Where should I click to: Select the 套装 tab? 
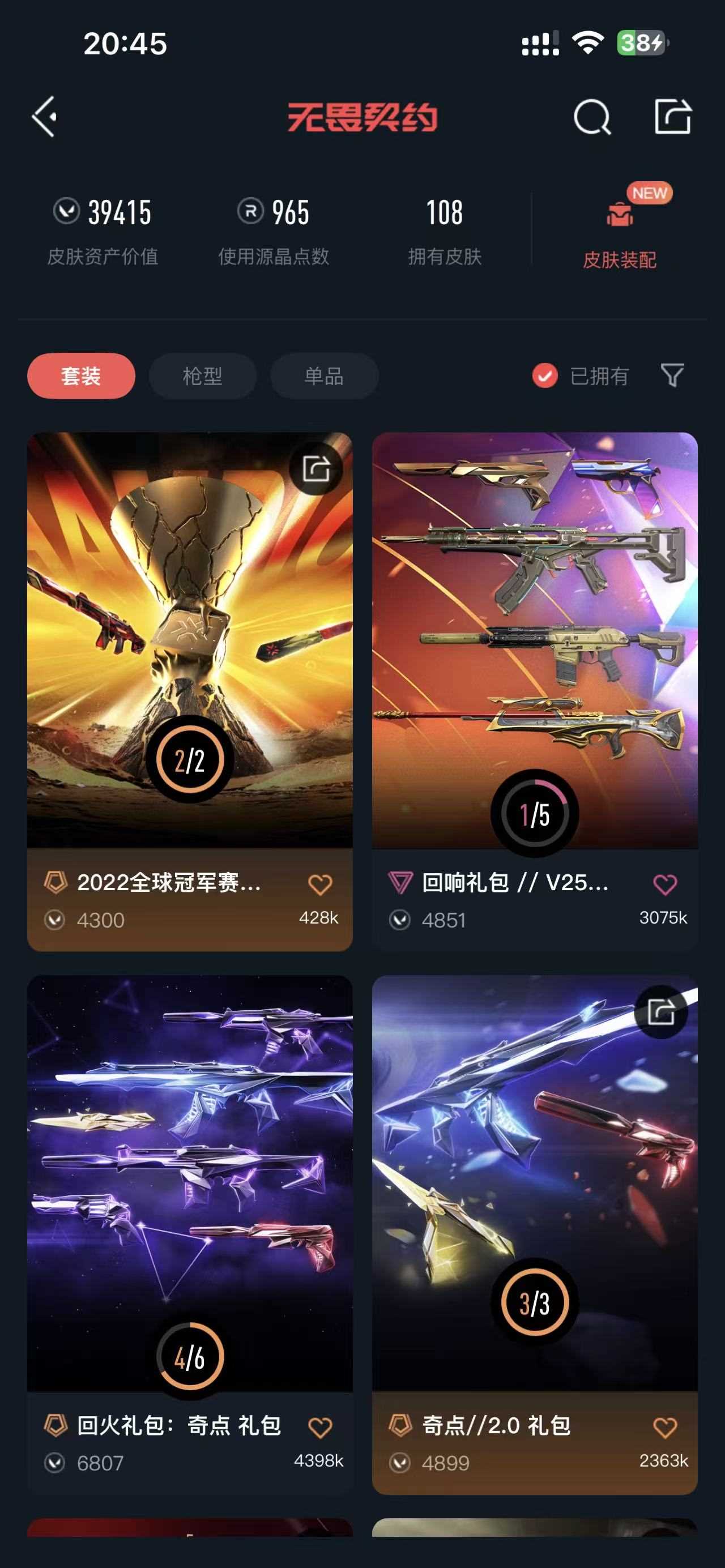81,376
